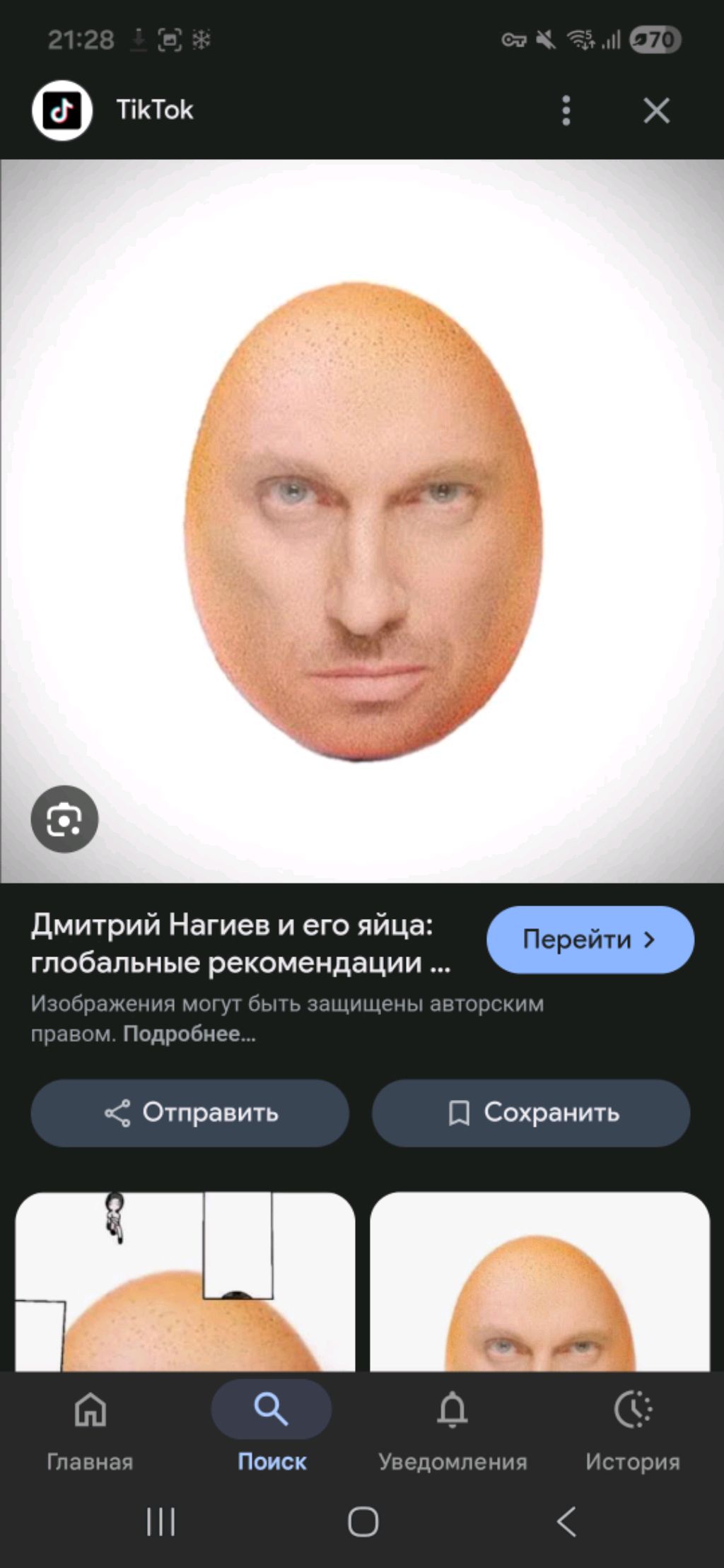
Task: Tap Перейти to visit the source page
Action: (x=590, y=940)
